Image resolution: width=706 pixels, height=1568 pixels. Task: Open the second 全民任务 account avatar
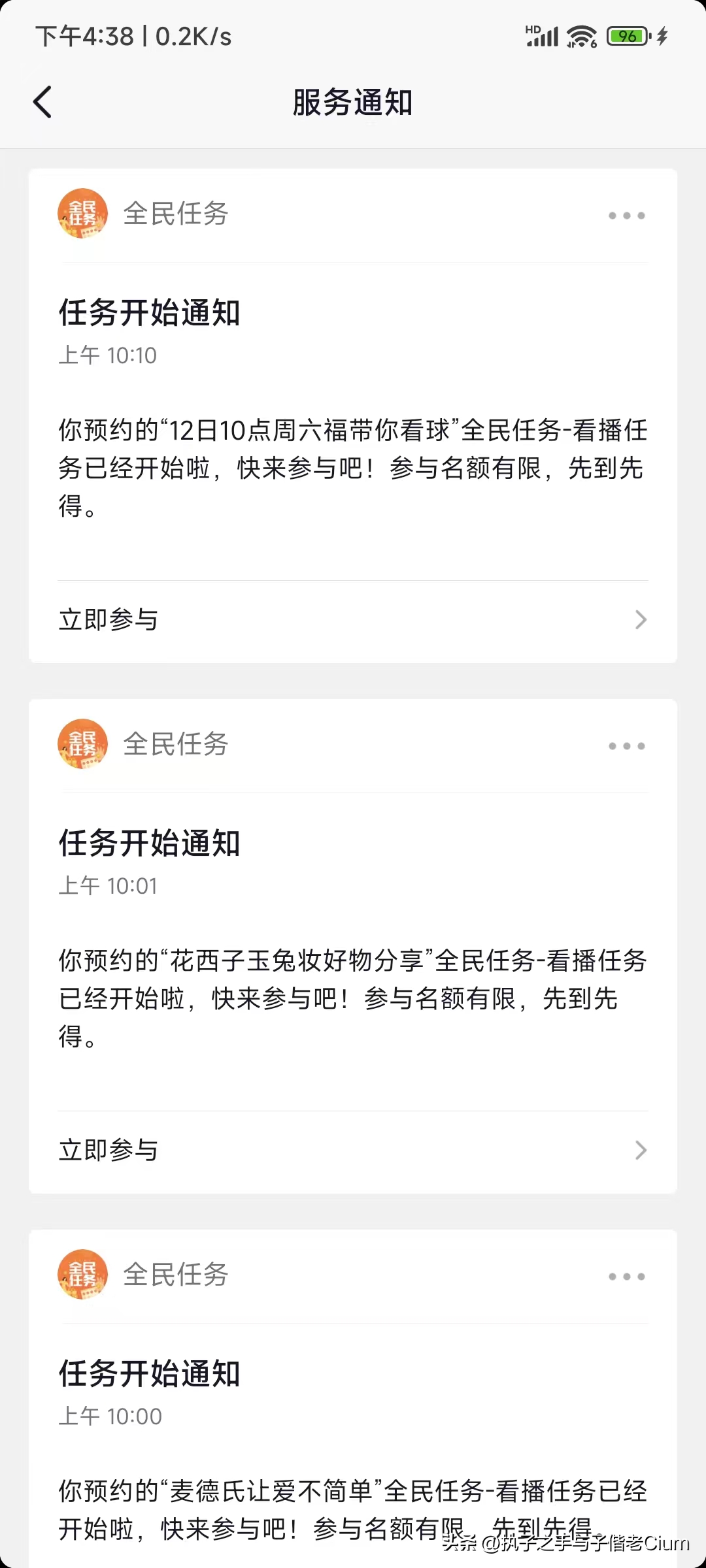82,744
